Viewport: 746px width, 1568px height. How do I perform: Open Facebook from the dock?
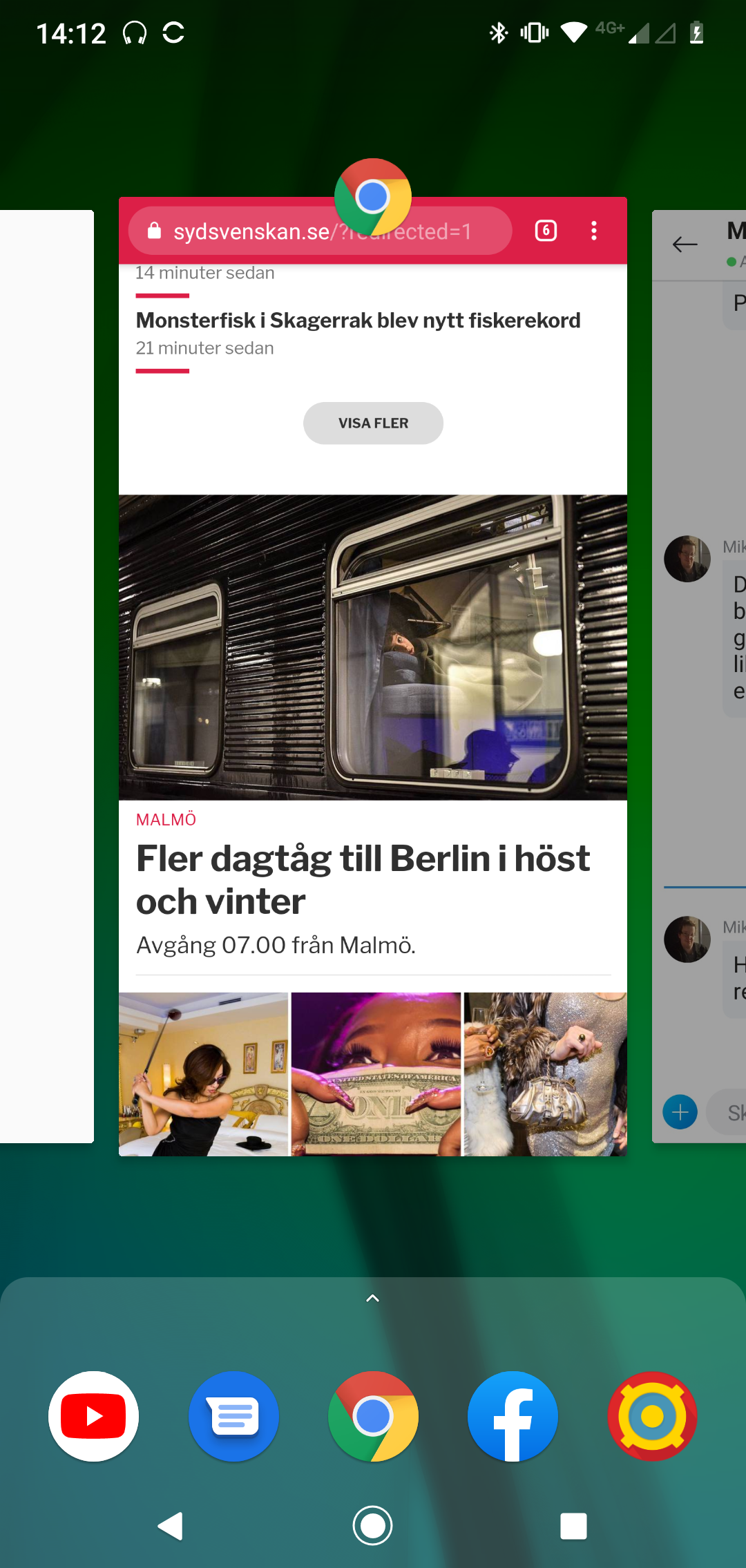coord(513,1416)
